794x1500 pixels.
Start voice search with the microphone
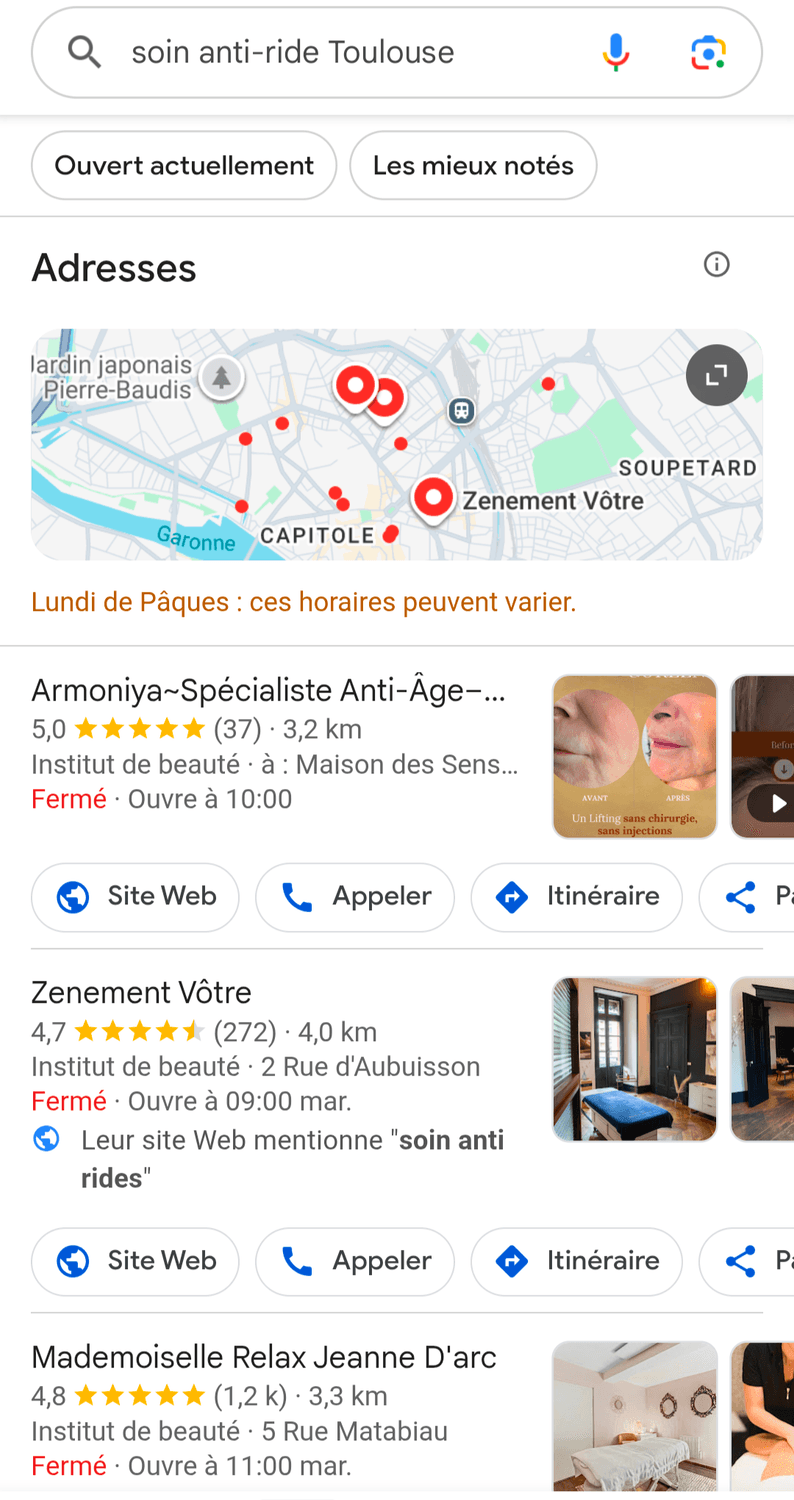tap(616, 53)
